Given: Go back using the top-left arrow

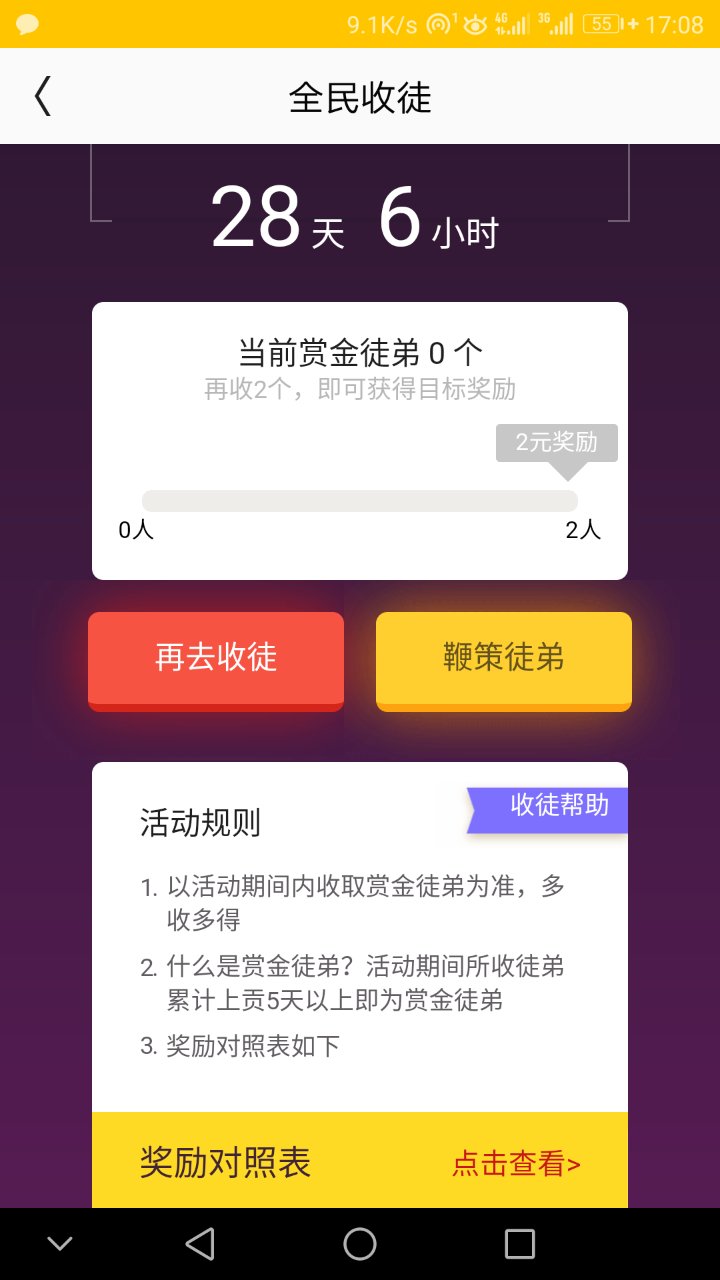Looking at the screenshot, I should point(42,98).
